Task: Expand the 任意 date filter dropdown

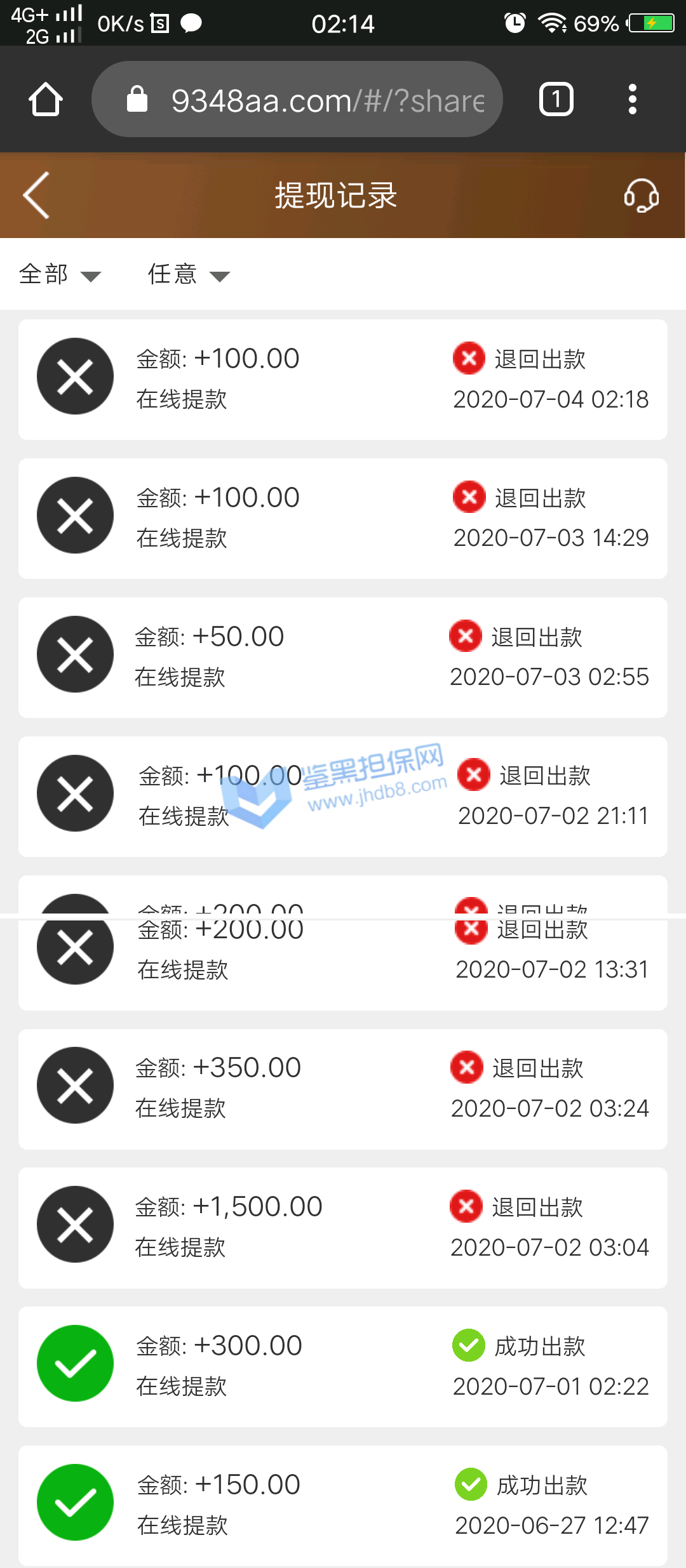Action: click(x=189, y=275)
